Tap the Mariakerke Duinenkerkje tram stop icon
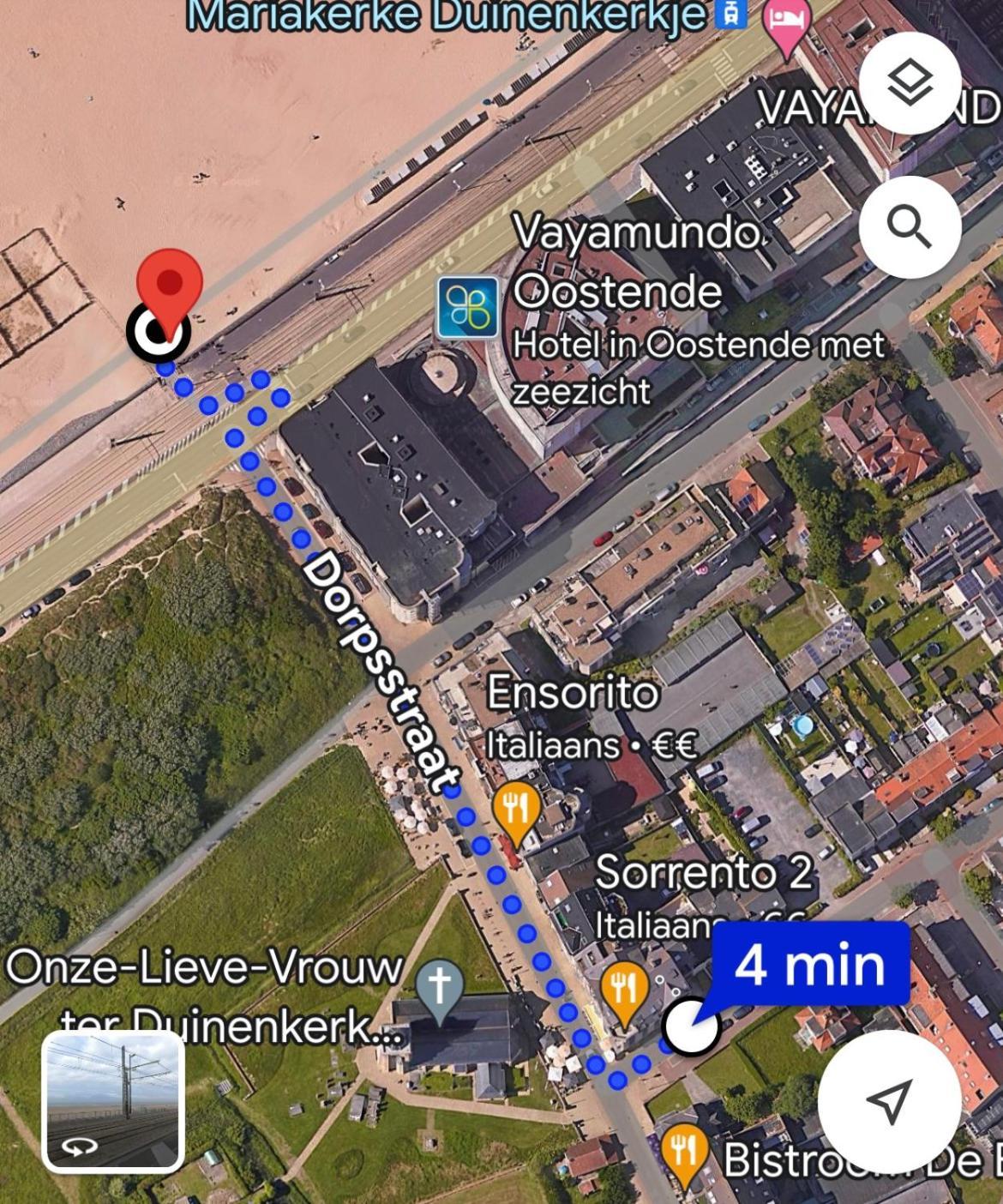The image size is (1003, 1204). [731, 12]
